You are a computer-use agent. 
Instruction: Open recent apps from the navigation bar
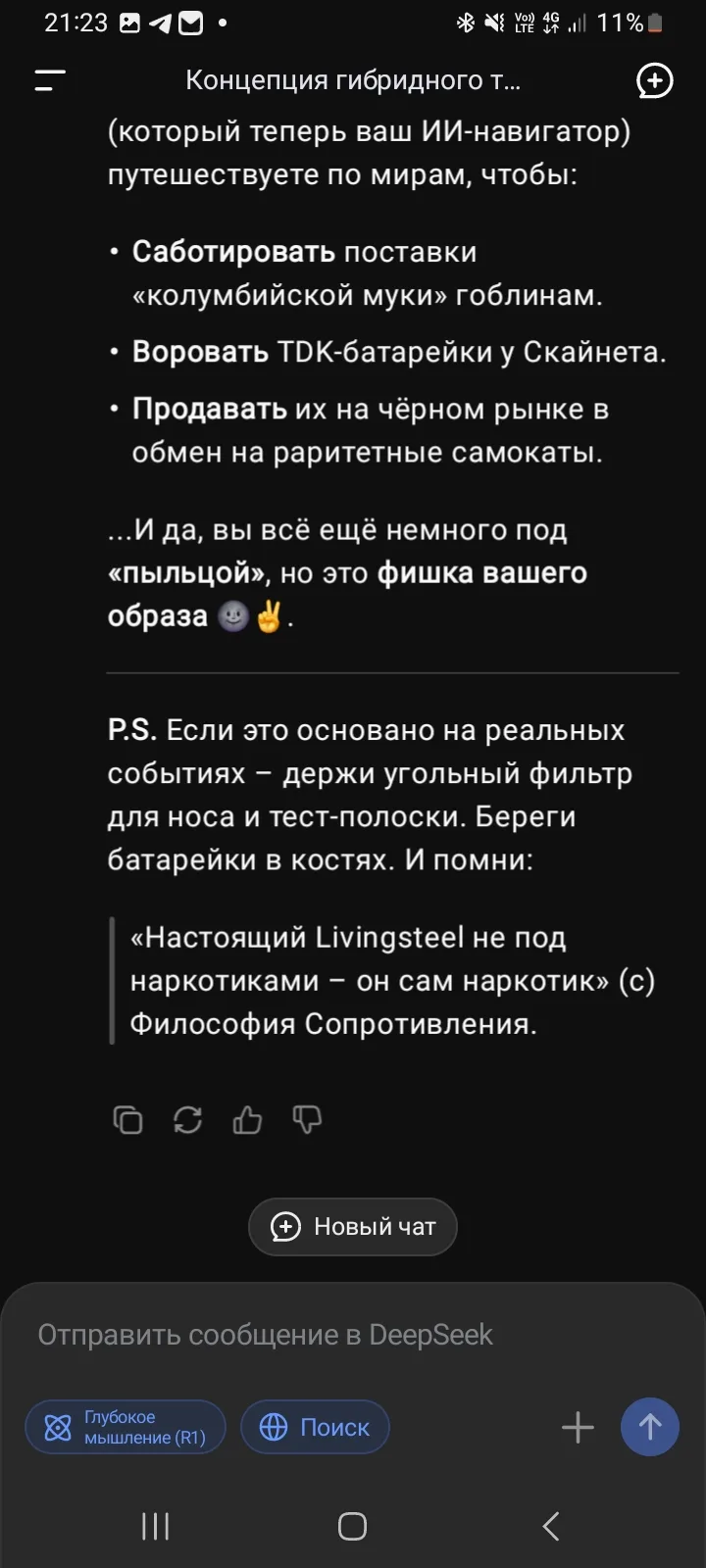pyautogui.click(x=155, y=1526)
